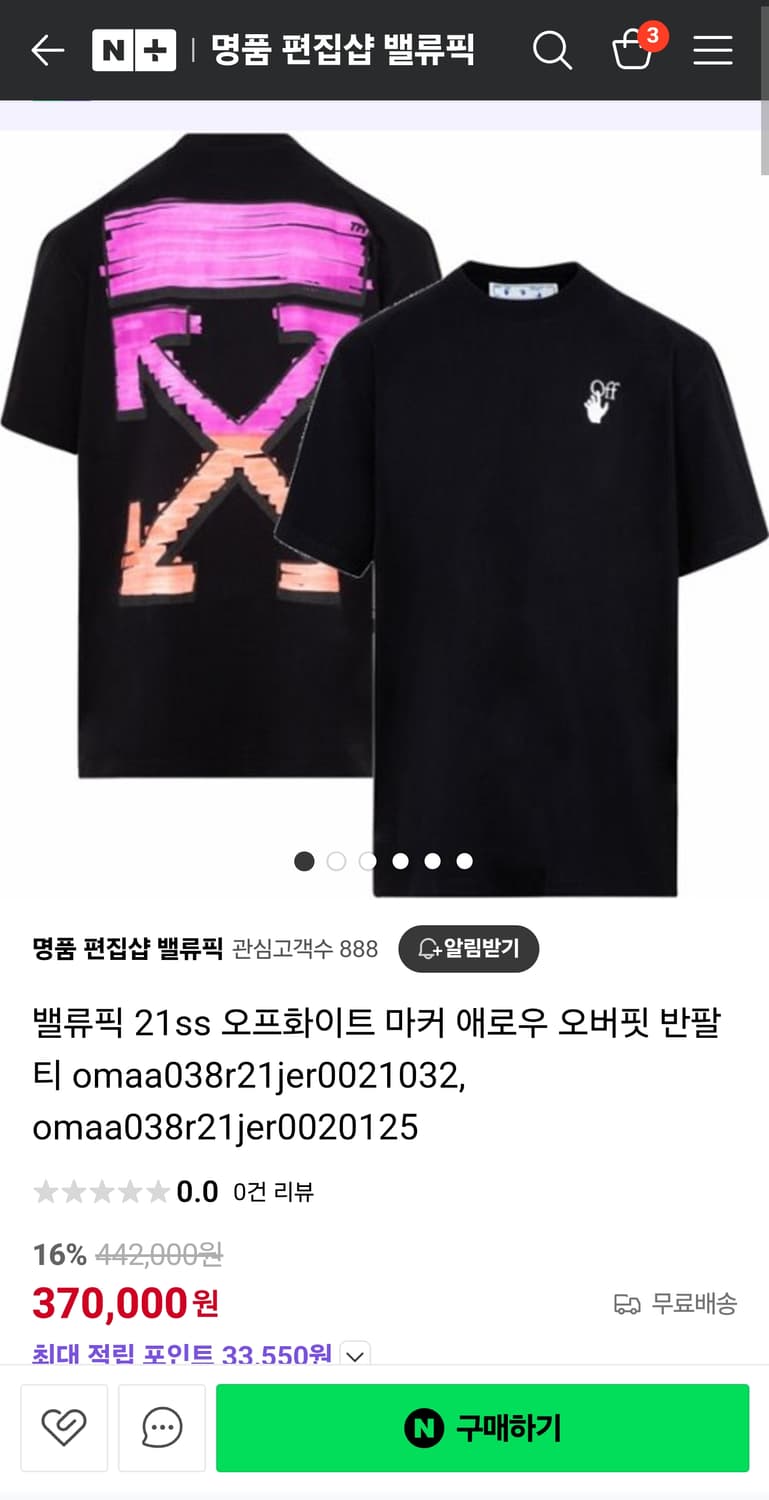Select the fourth image carousel dot
Image resolution: width=769 pixels, height=1500 pixels.
[400, 860]
